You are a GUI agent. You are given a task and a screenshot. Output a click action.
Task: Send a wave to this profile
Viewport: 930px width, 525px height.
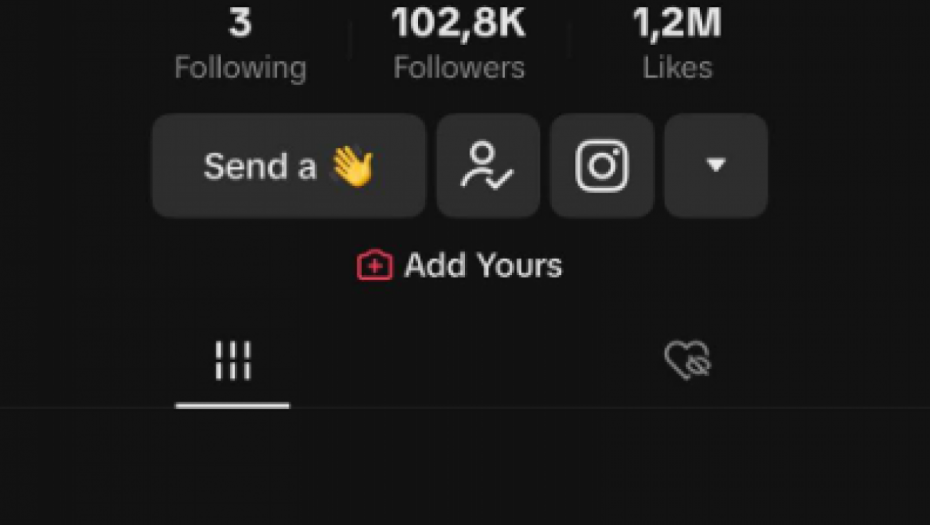point(288,166)
